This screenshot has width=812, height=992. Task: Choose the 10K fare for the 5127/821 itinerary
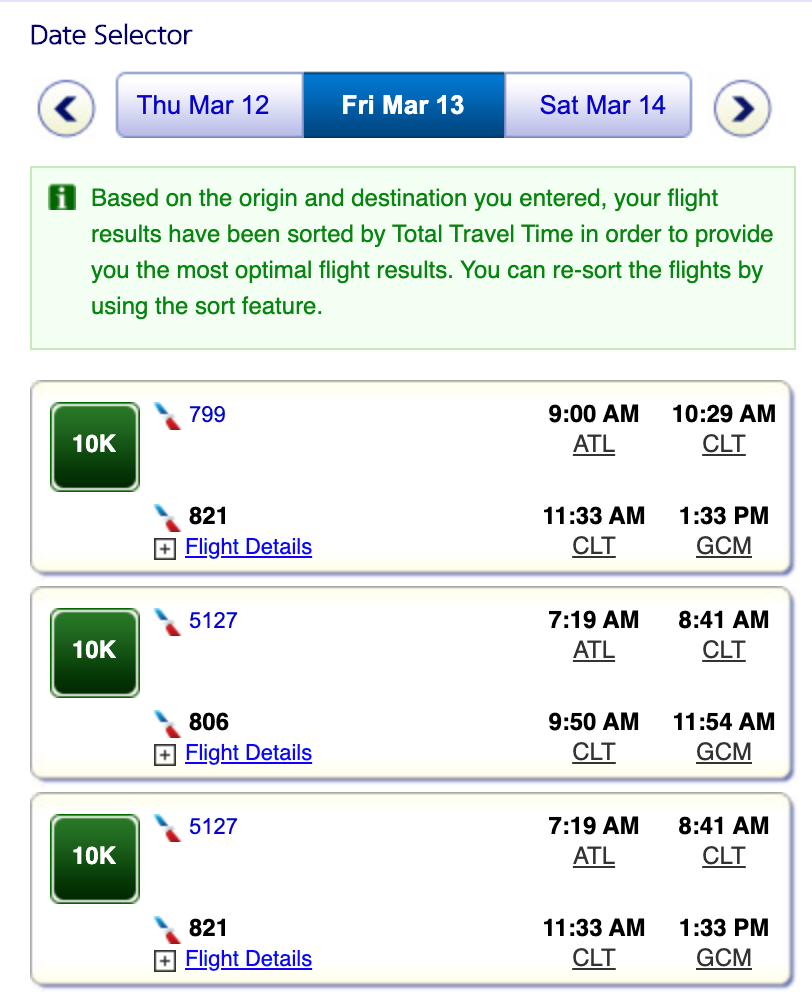(95, 858)
